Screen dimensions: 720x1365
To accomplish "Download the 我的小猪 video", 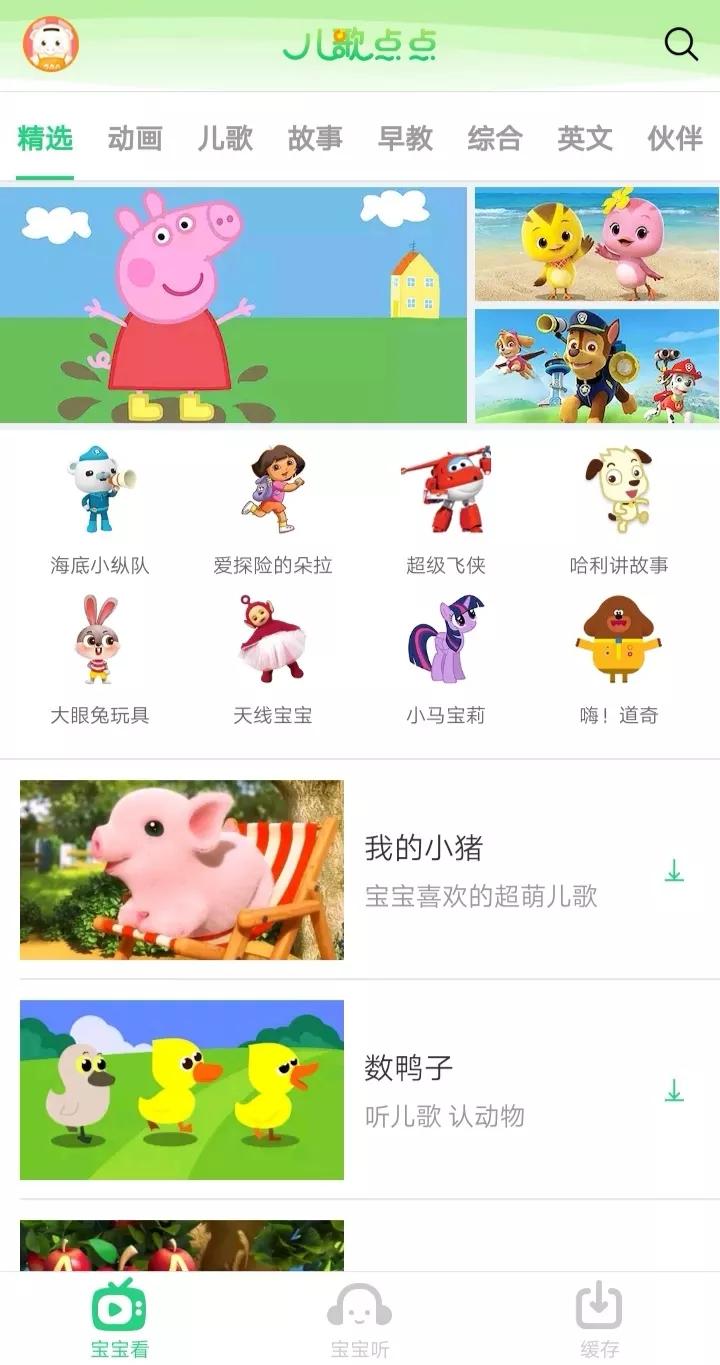I will tap(675, 871).
